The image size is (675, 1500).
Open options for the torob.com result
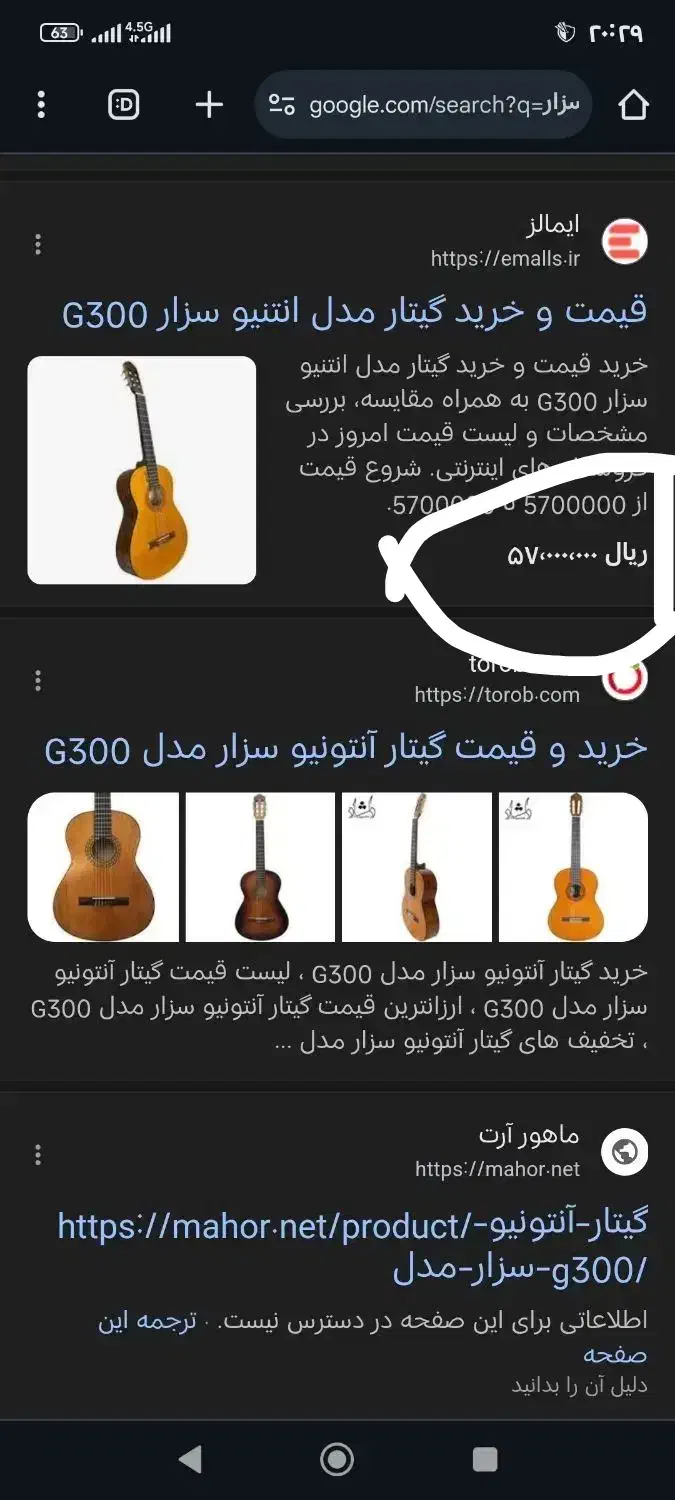38,681
